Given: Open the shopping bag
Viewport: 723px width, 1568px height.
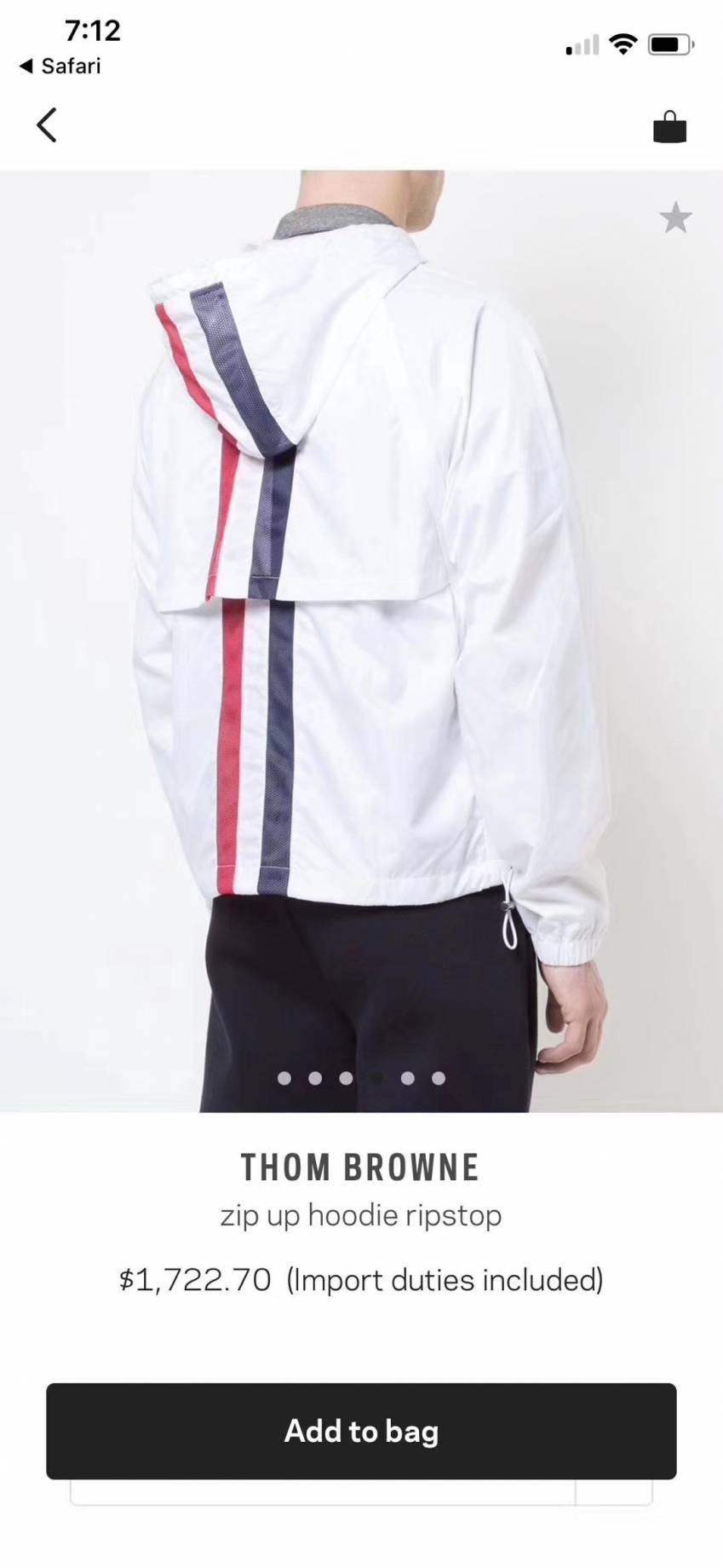Looking at the screenshot, I should (x=669, y=126).
